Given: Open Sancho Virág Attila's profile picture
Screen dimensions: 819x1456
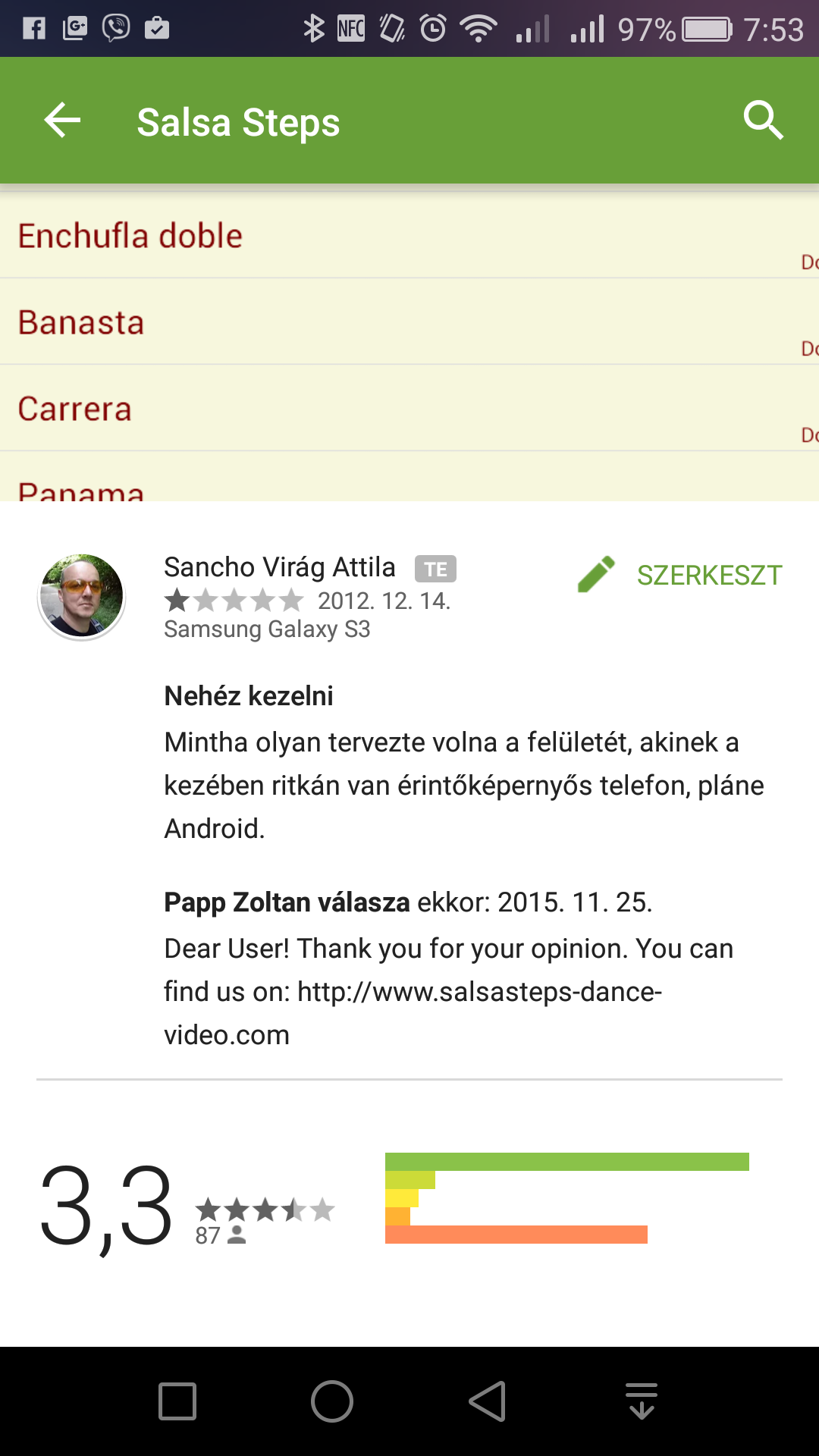Looking at the screenshot, I should 82,597.
